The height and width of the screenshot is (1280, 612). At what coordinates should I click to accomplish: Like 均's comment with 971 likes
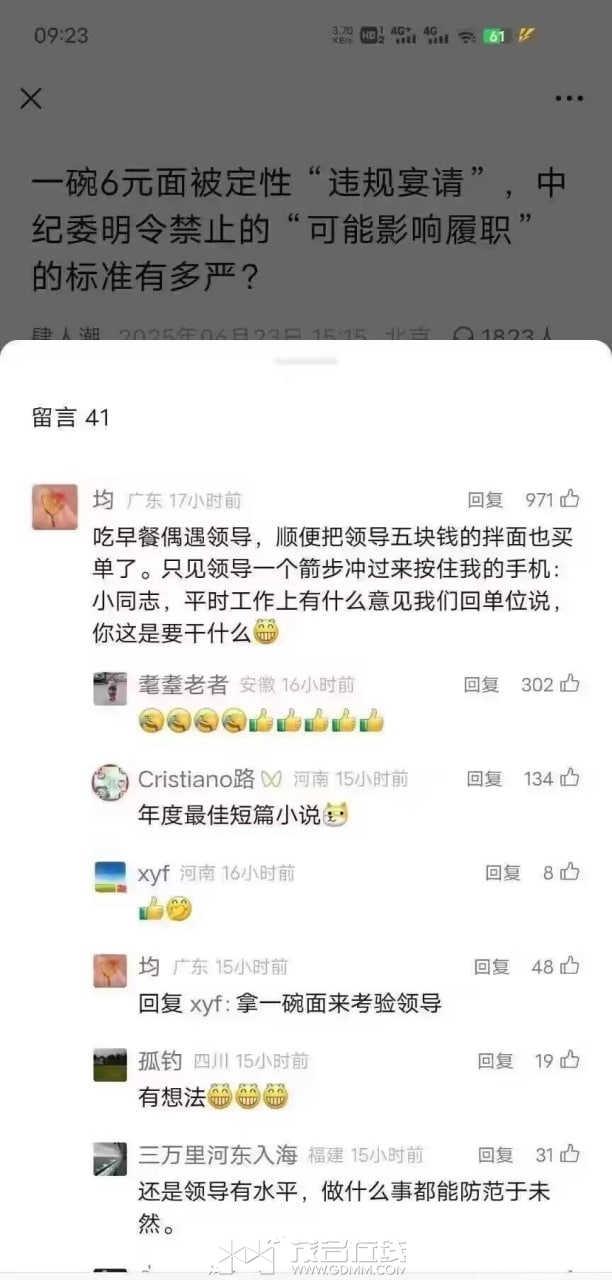click(x=570, y=499)
